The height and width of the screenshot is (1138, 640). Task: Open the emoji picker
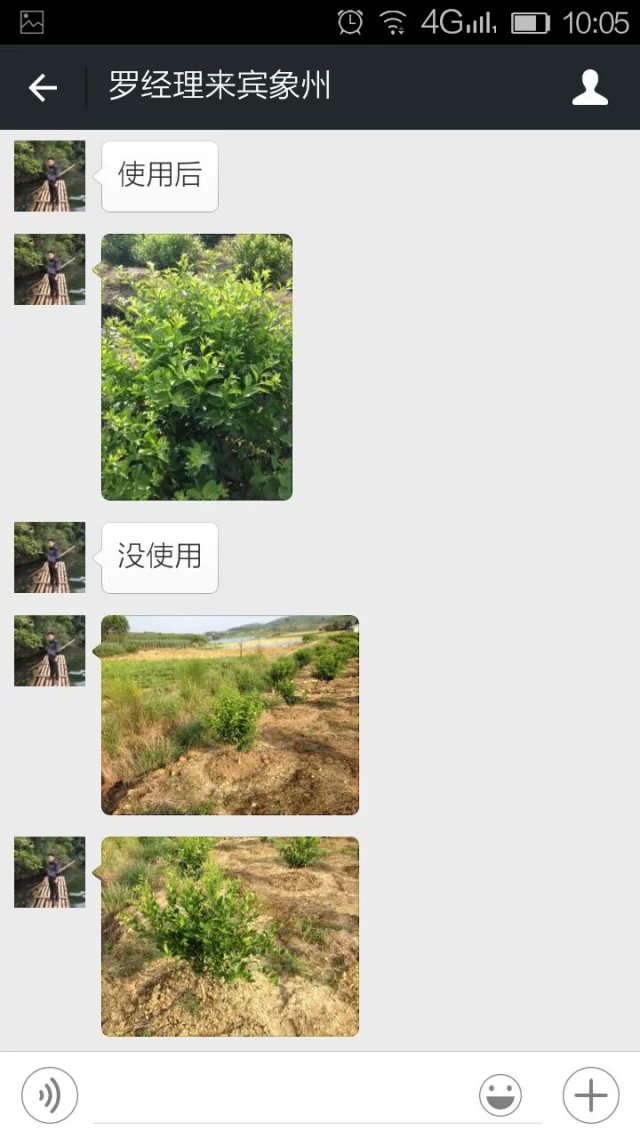click(x=500, y=1095)
